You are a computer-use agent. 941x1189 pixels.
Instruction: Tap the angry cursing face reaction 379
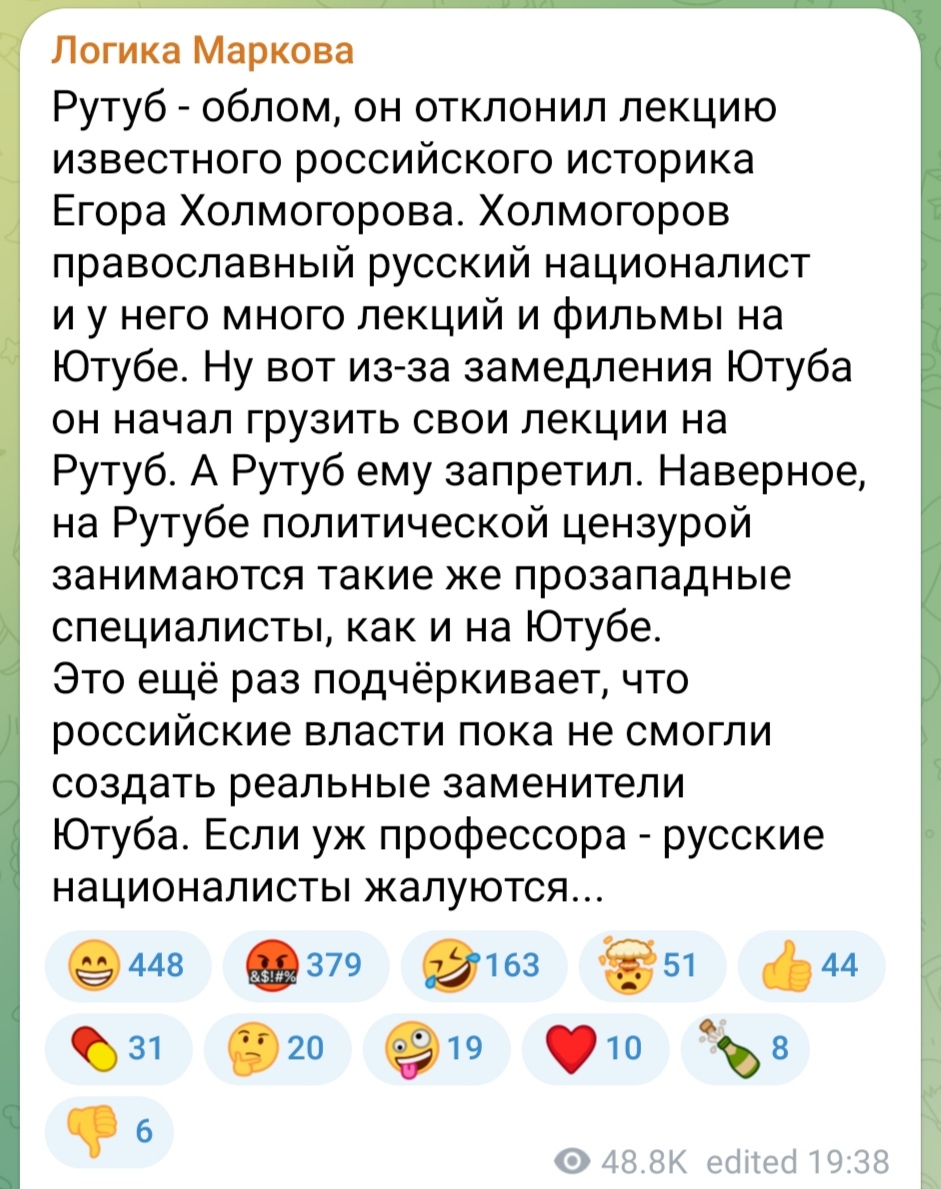[306, 965]
